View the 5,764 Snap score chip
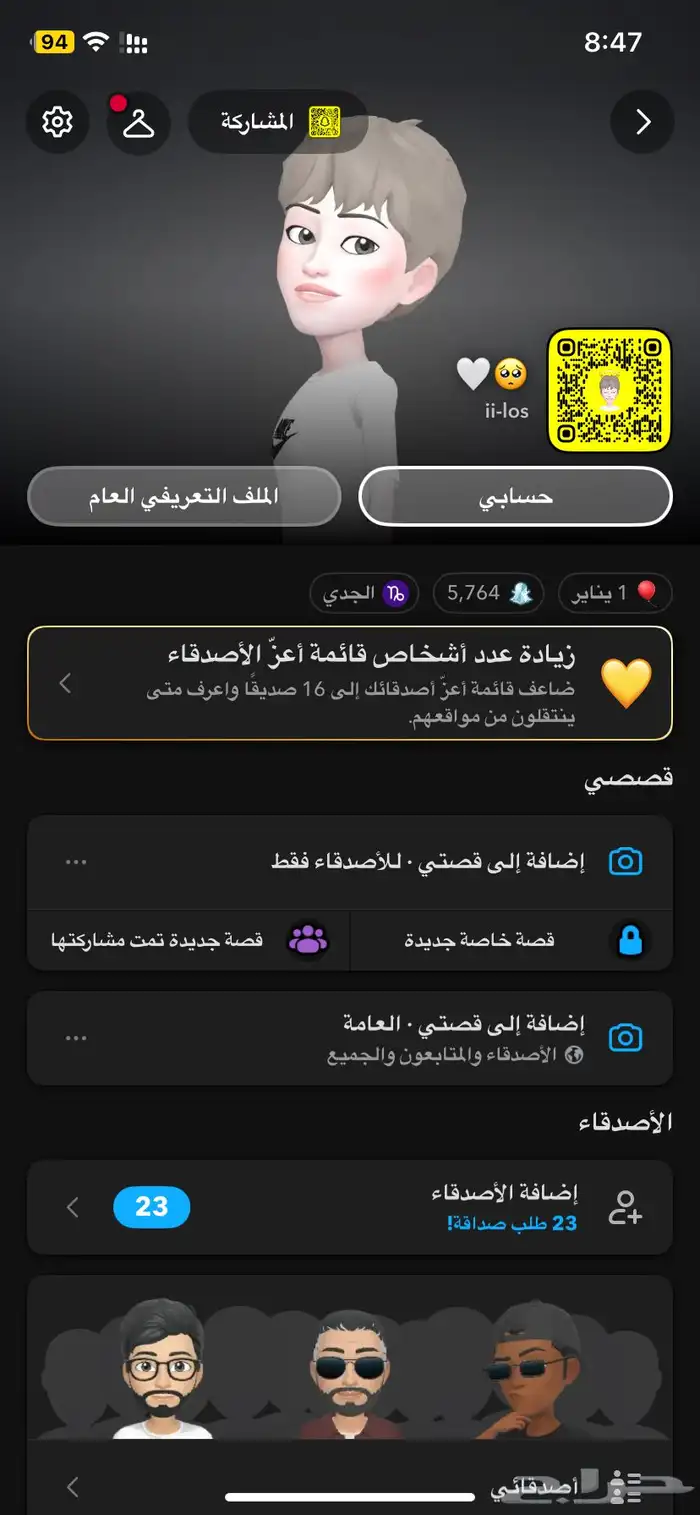This screenshot has height=1515, width=700. click(x=488, y=593)
